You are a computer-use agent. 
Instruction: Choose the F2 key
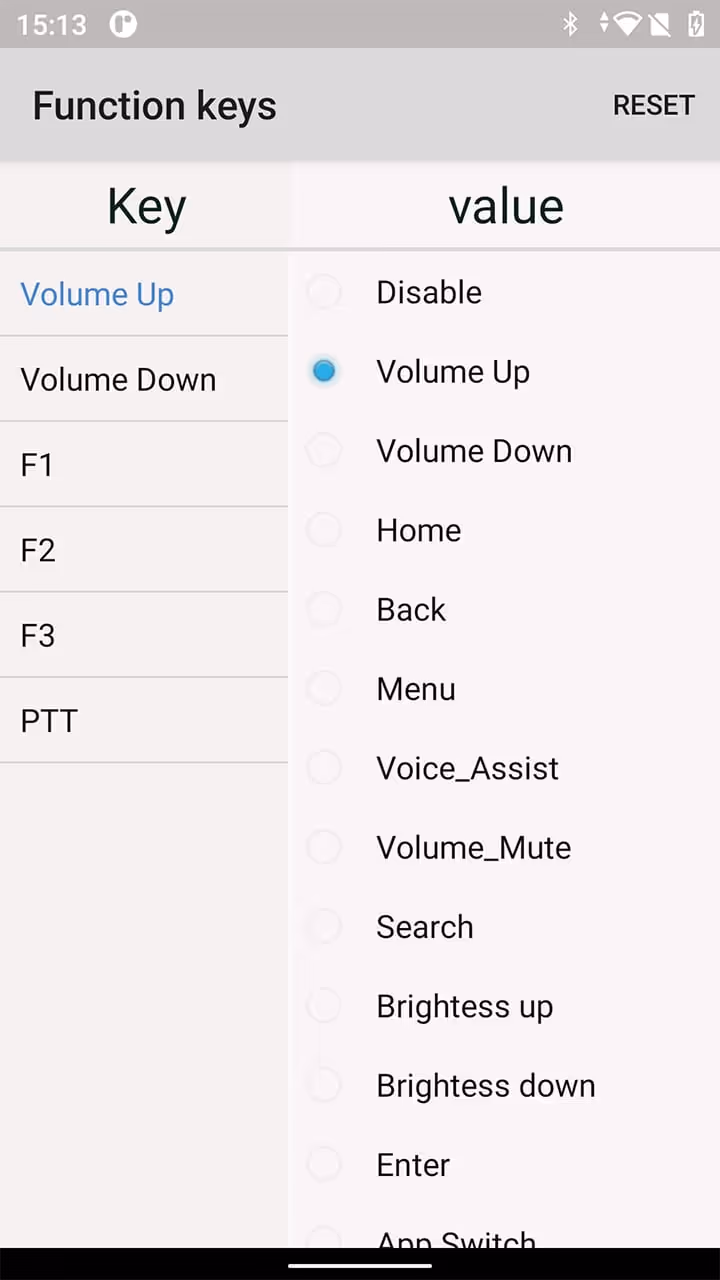[144, 550]
